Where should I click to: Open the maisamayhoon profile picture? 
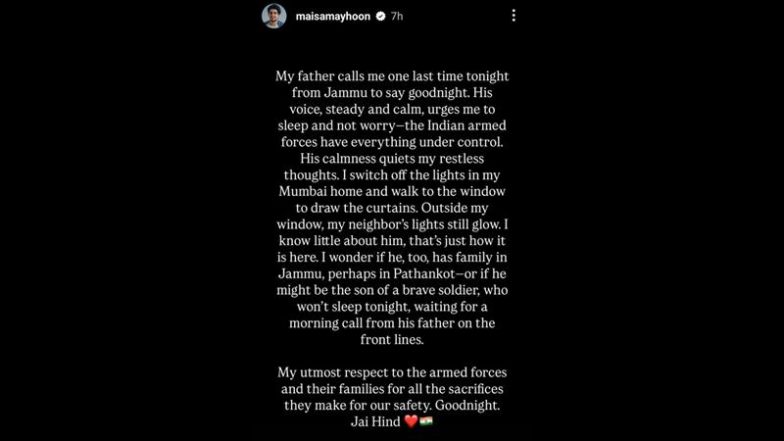pyautogui.click(x=274, y=16)
